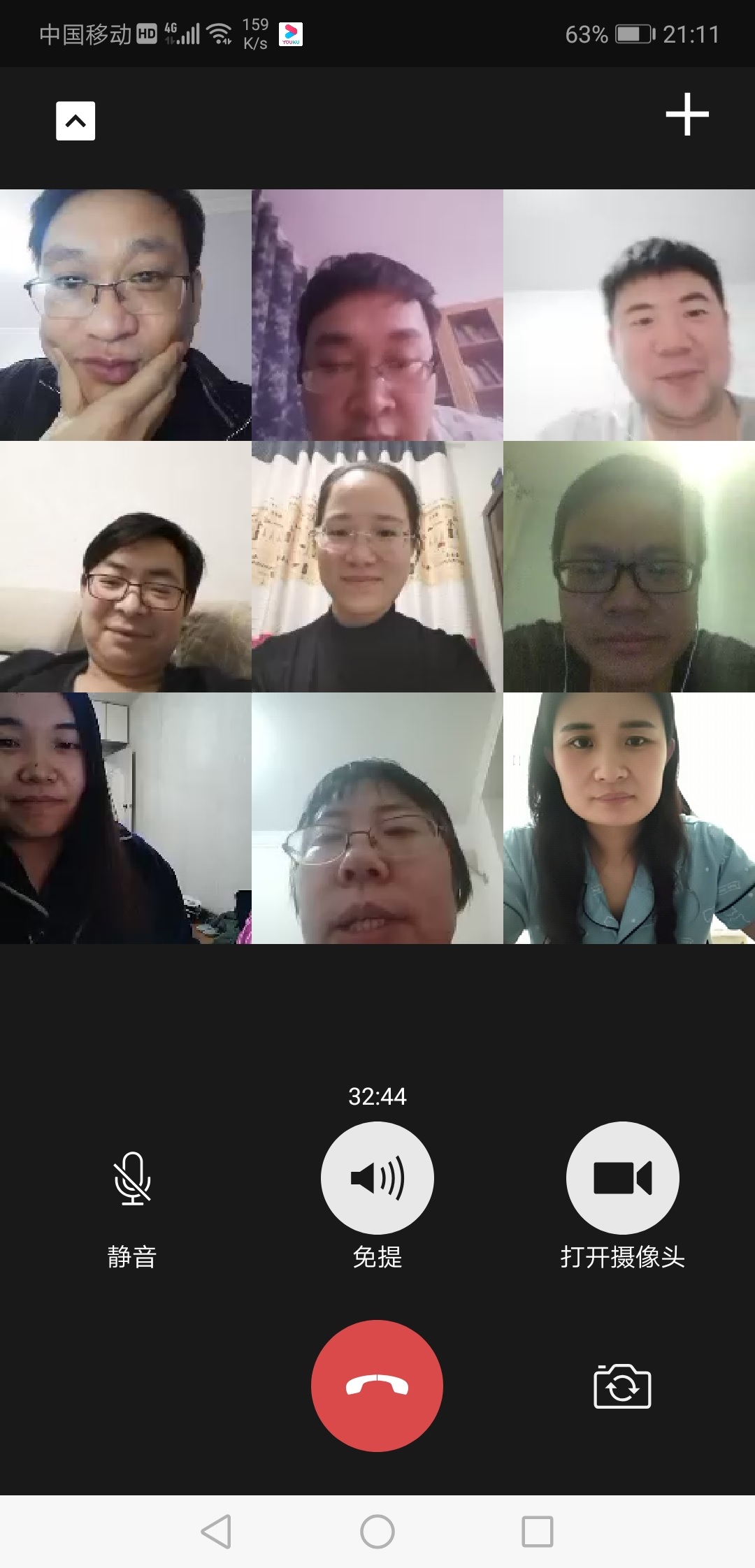
Task: Mute the microphone (静音)
Action: pyautogui.click(x=132, y=1179)
